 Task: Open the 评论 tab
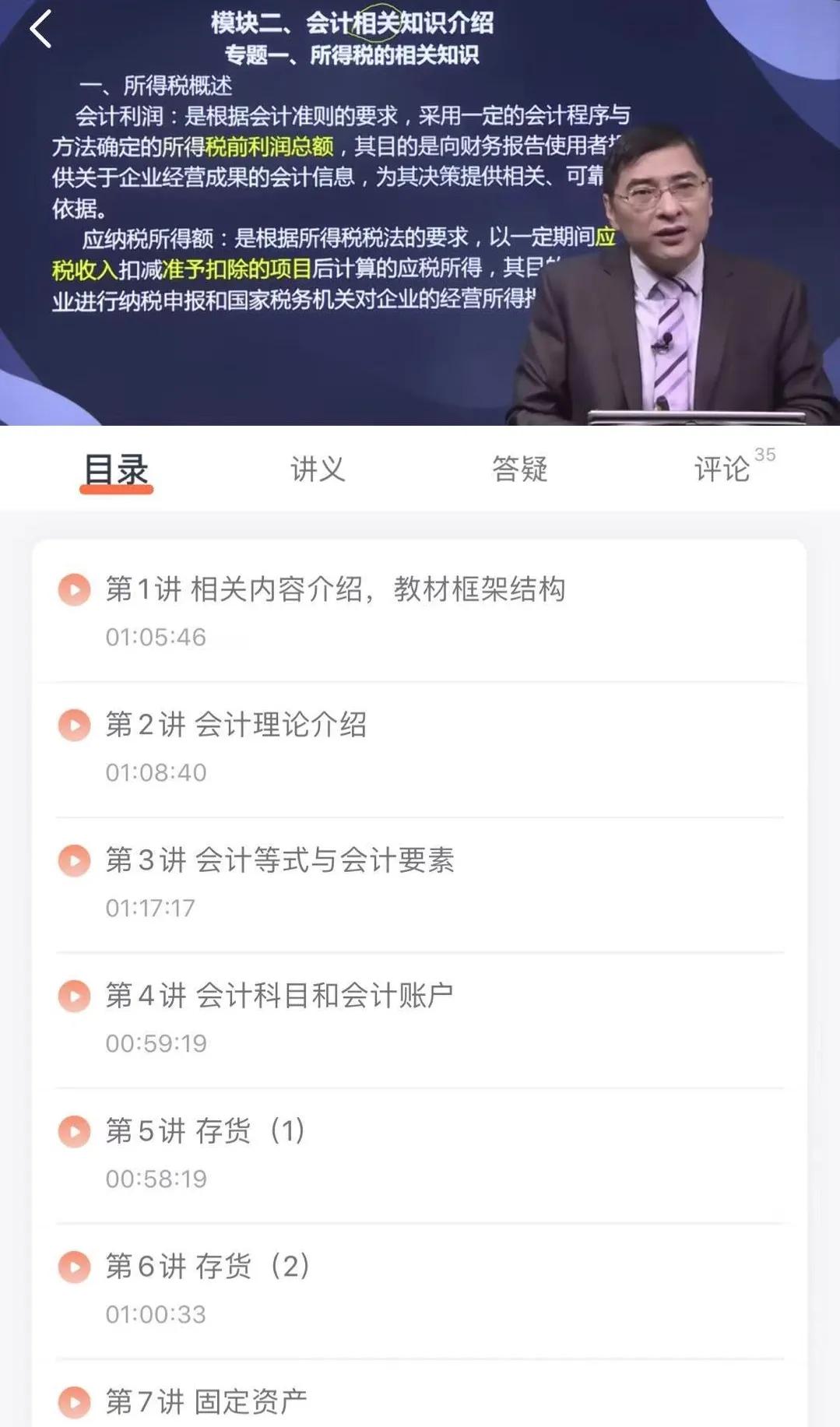pos(722,469)
